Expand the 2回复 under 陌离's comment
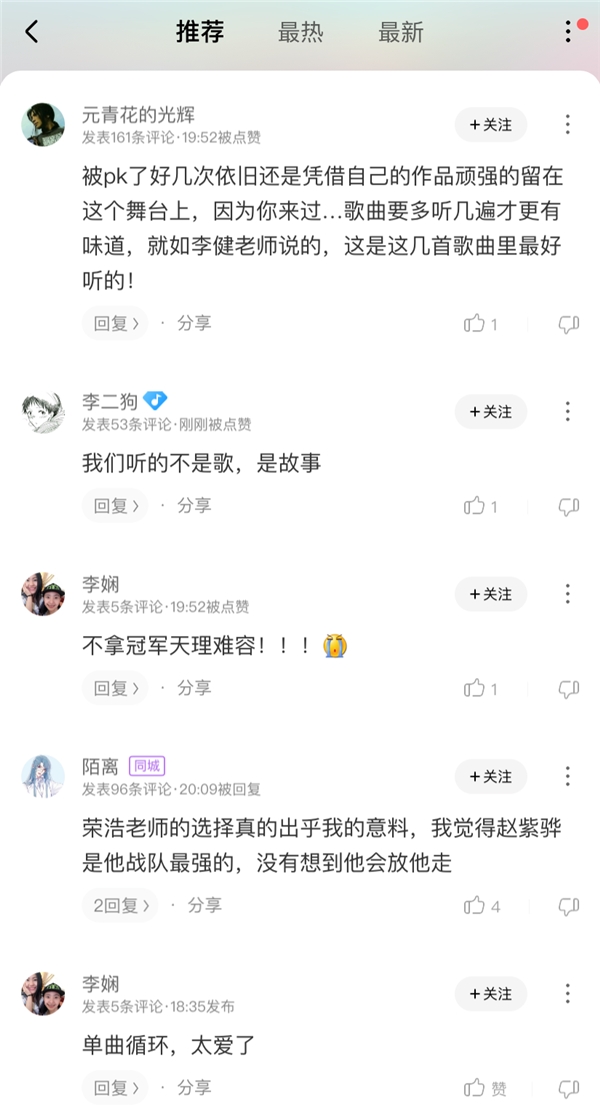 [x=120, y=905]
